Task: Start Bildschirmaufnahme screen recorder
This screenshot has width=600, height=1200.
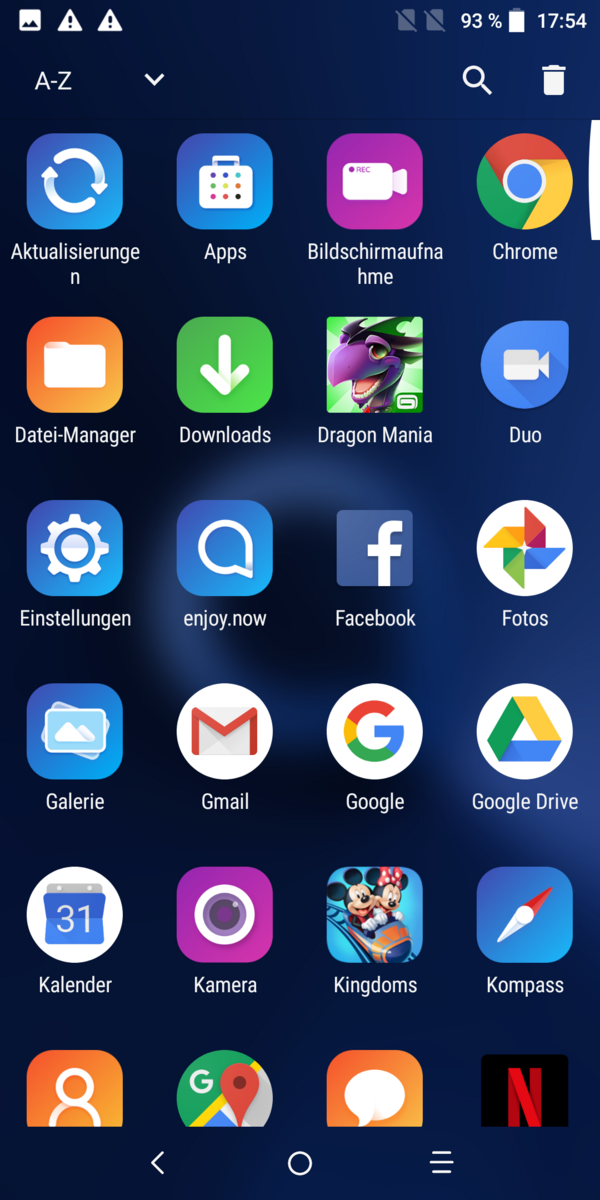Action: (x=375, y=181)
